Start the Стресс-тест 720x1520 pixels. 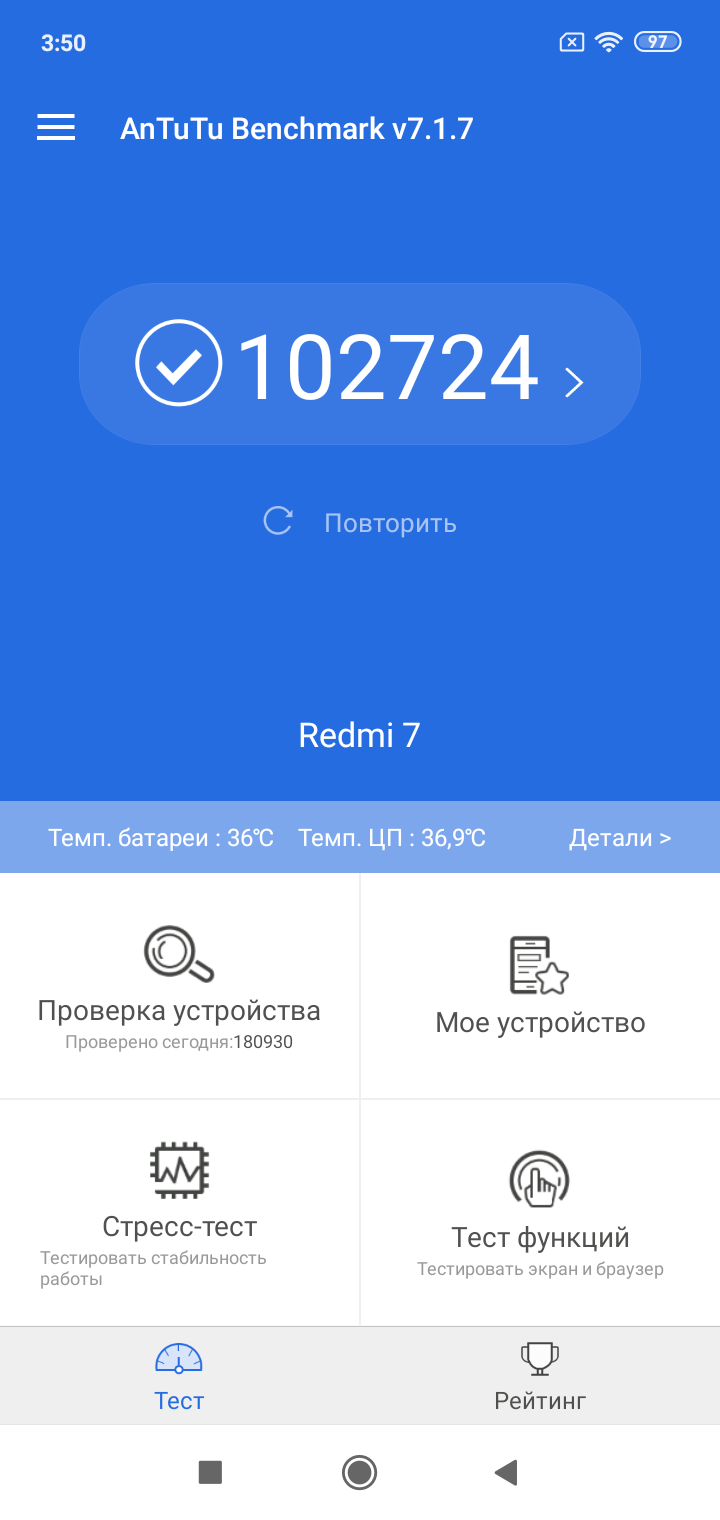[x=179, y=1212]
